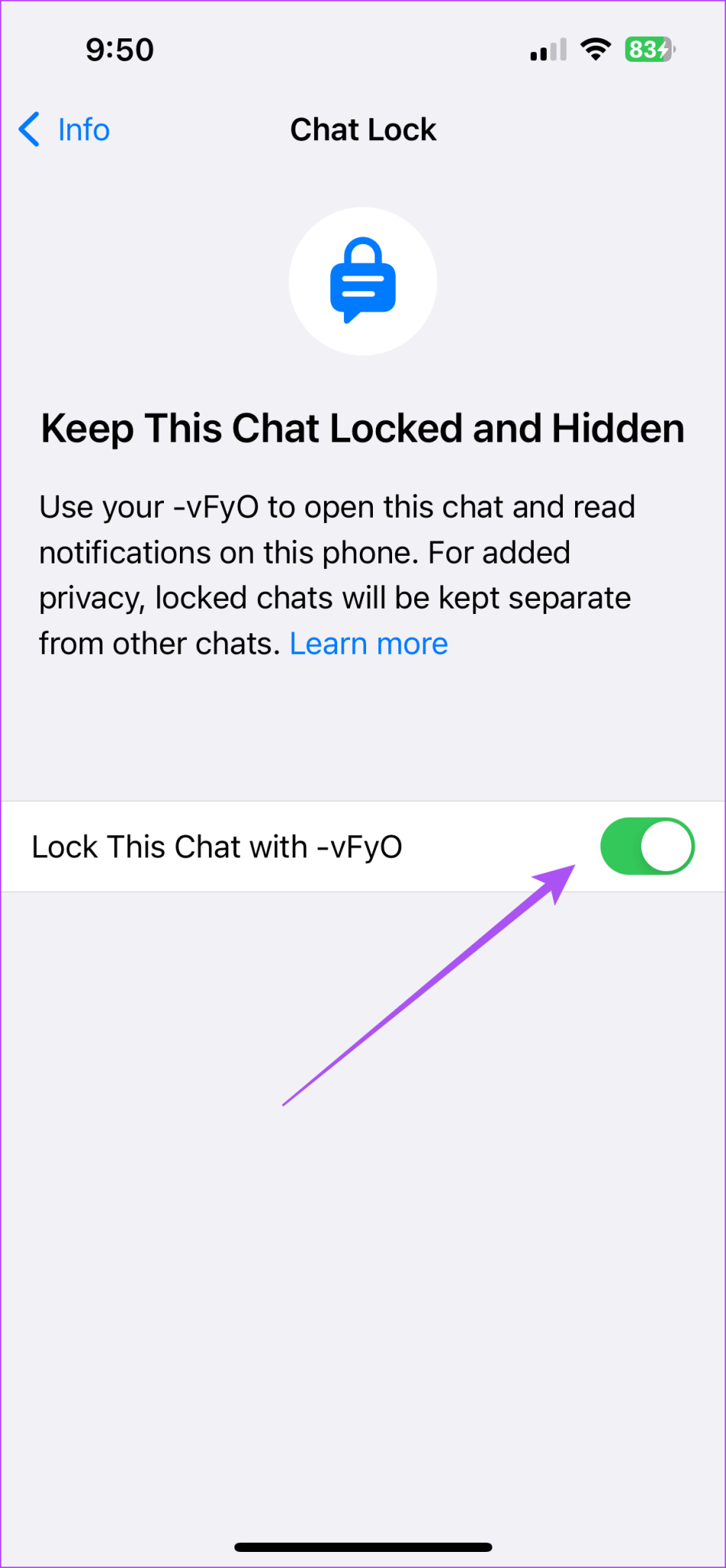726x1568 pixels.
Task: Tap the home indicator bar at bottom
Action: (363, 1547)
